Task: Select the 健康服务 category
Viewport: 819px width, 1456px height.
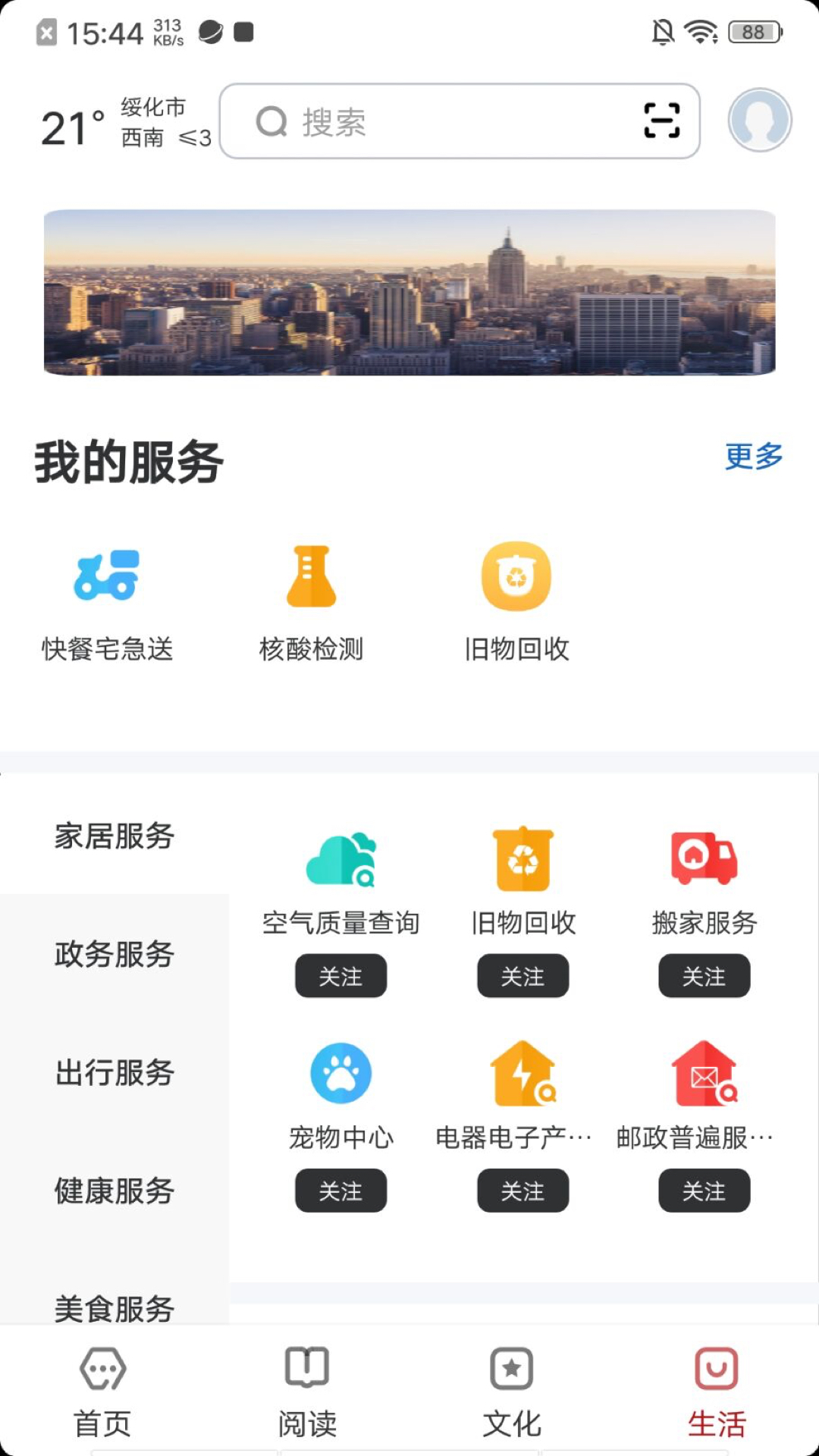Action: pos(115,1191)
